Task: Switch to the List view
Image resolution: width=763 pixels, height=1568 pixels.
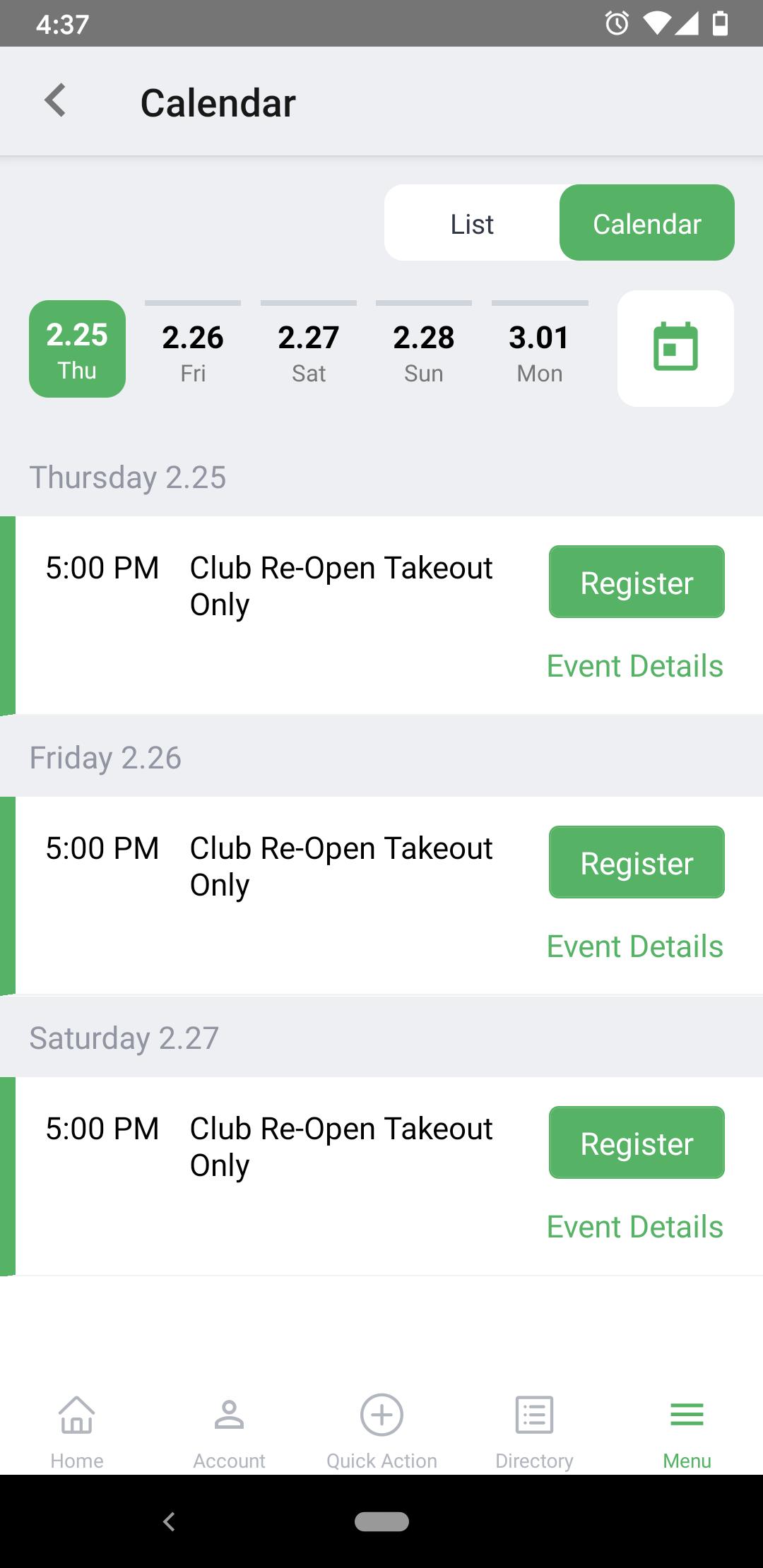Action: pos(472,222)
